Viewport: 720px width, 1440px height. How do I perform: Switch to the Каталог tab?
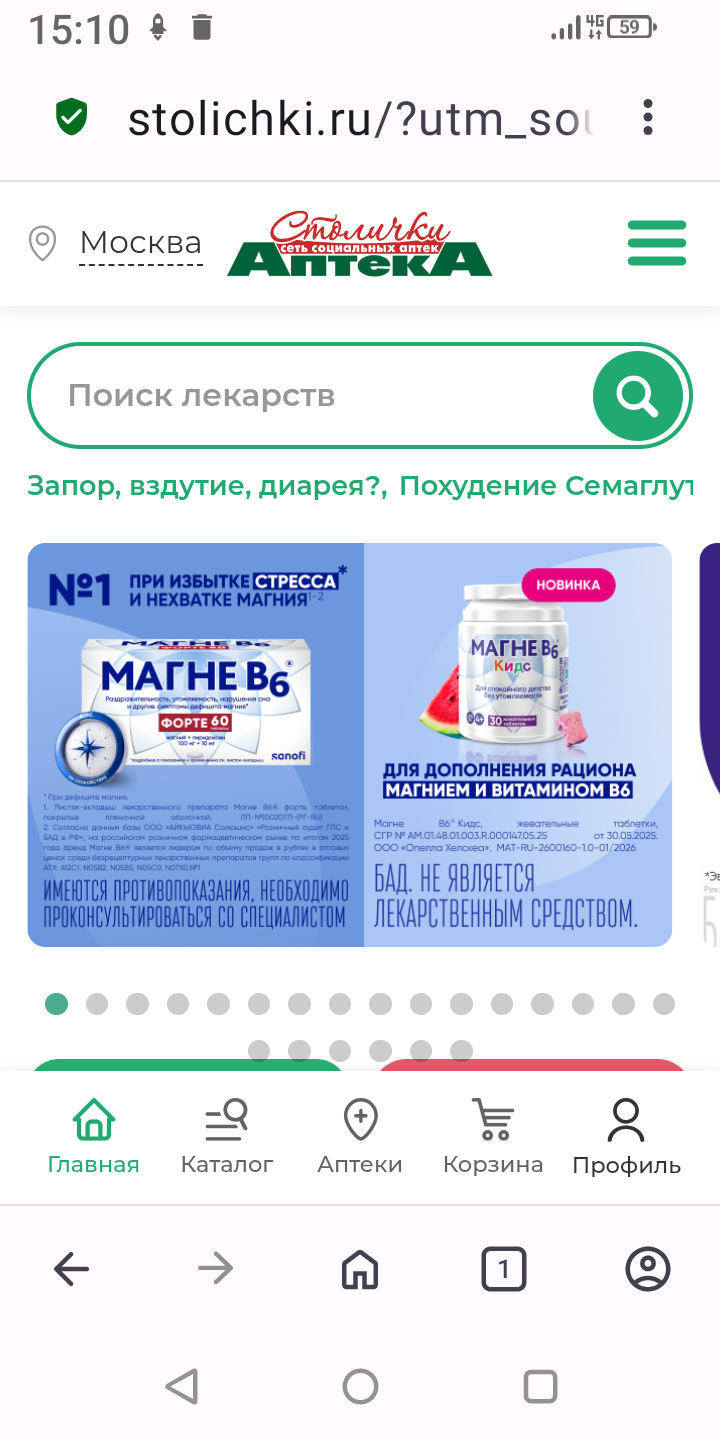(x=227, y=1136)
